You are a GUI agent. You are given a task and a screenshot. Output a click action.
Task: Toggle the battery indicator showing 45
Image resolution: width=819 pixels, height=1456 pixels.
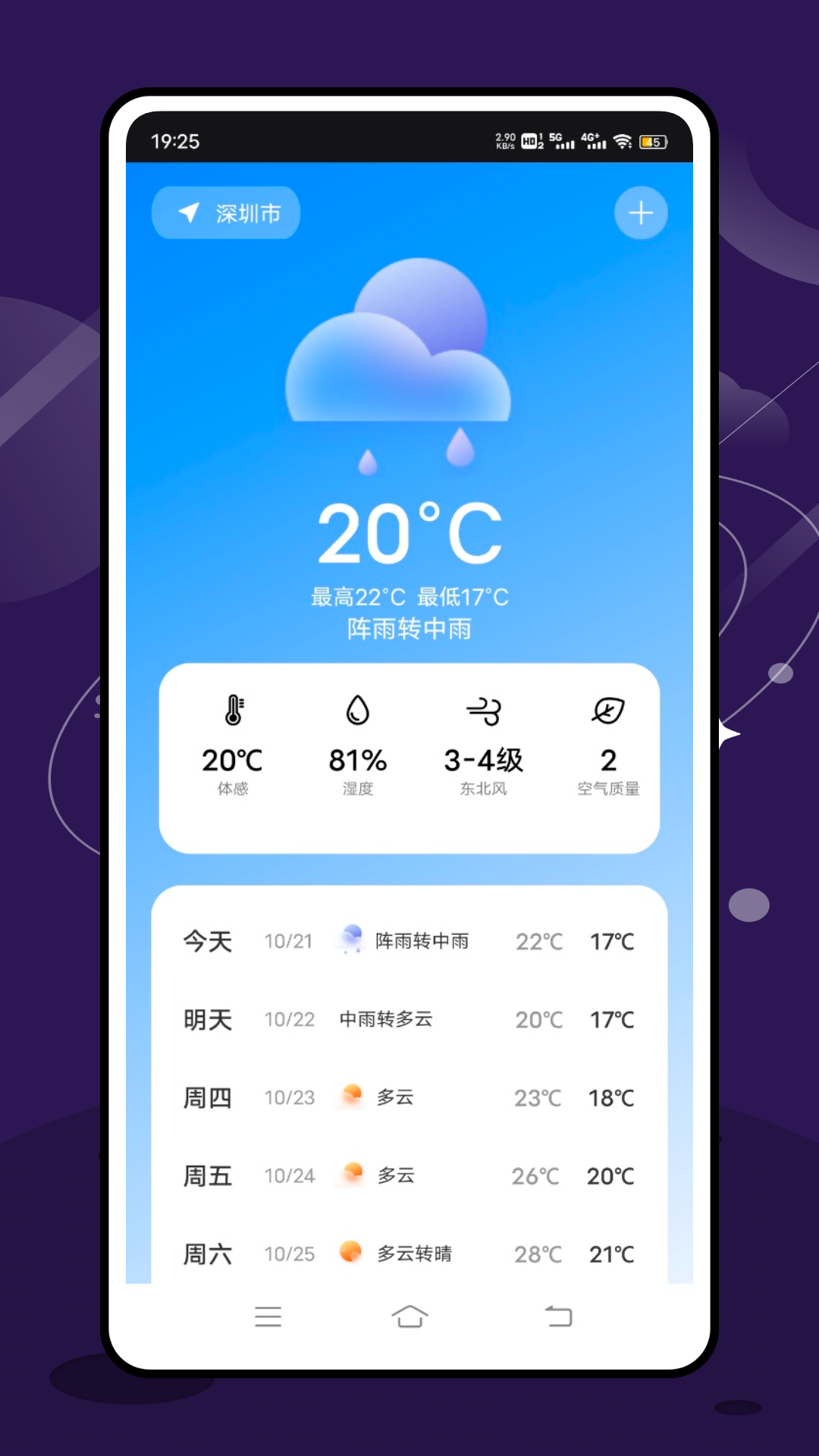(x=652, y=140)
